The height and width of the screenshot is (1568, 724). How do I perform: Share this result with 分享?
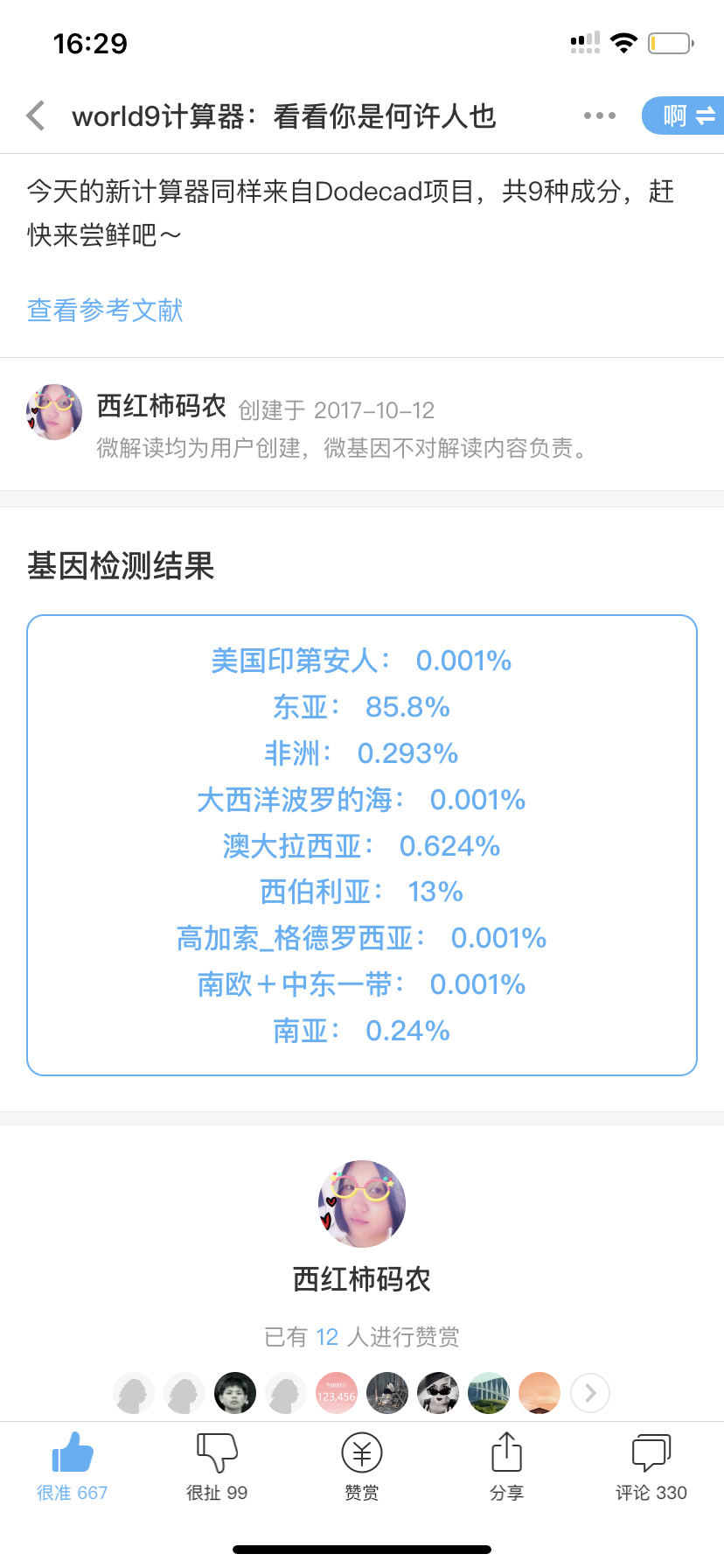tap(506, 1466)
